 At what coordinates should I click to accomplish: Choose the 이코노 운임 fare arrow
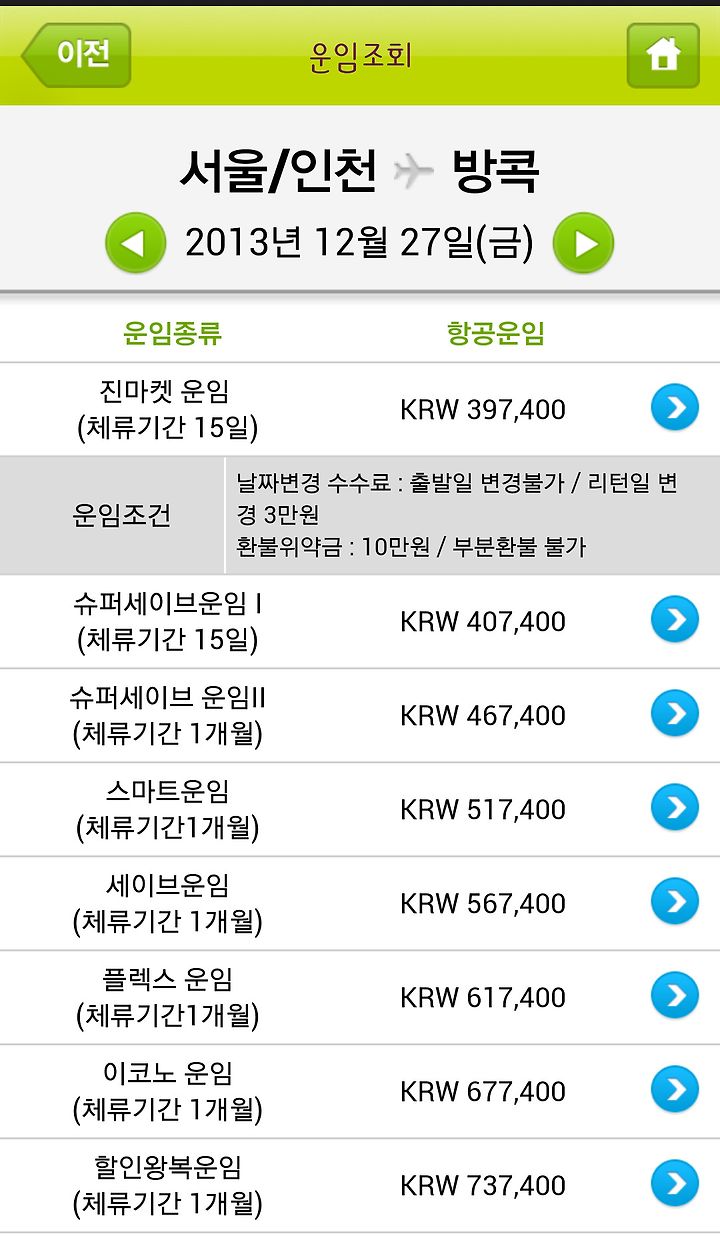click(x=675, y=1090)
